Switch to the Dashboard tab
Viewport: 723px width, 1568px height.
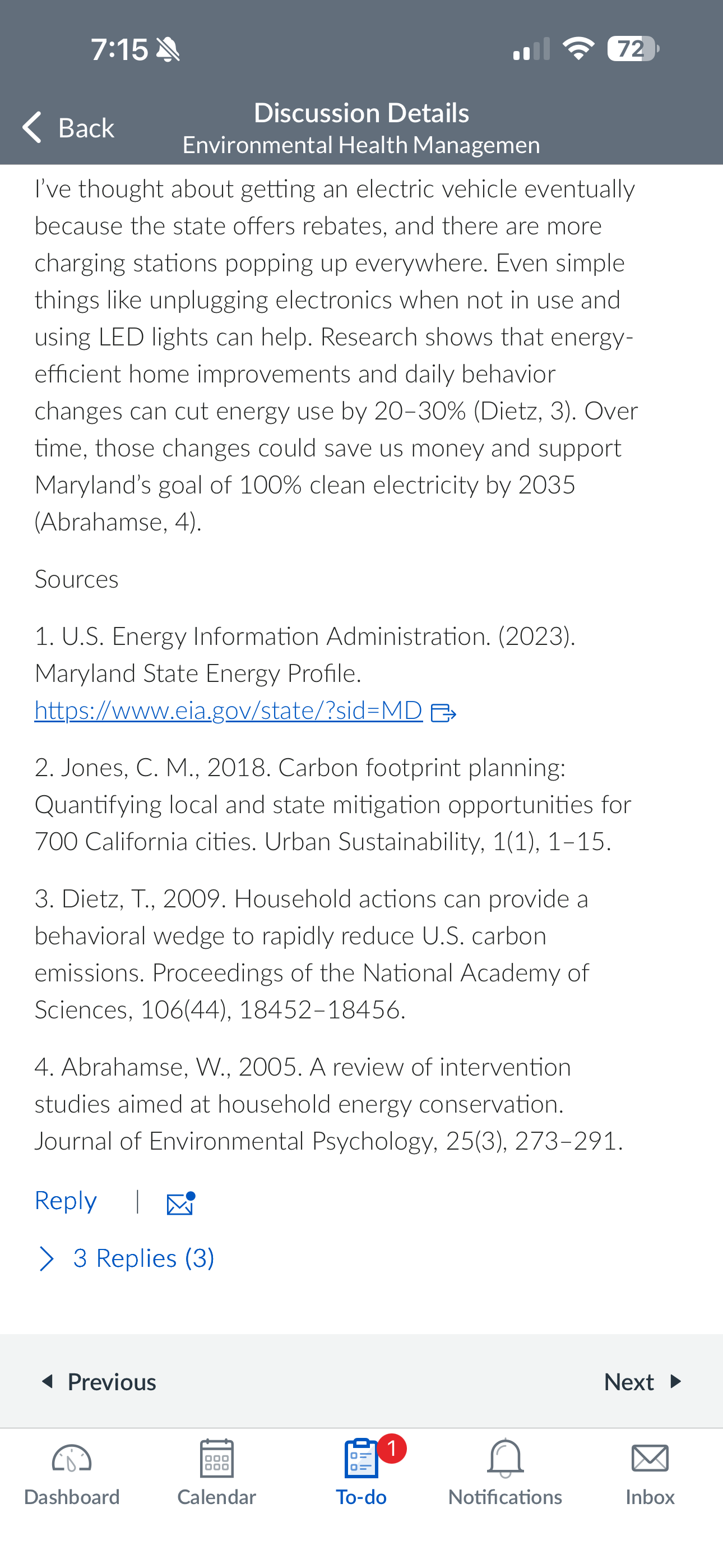click(72, 1473)
